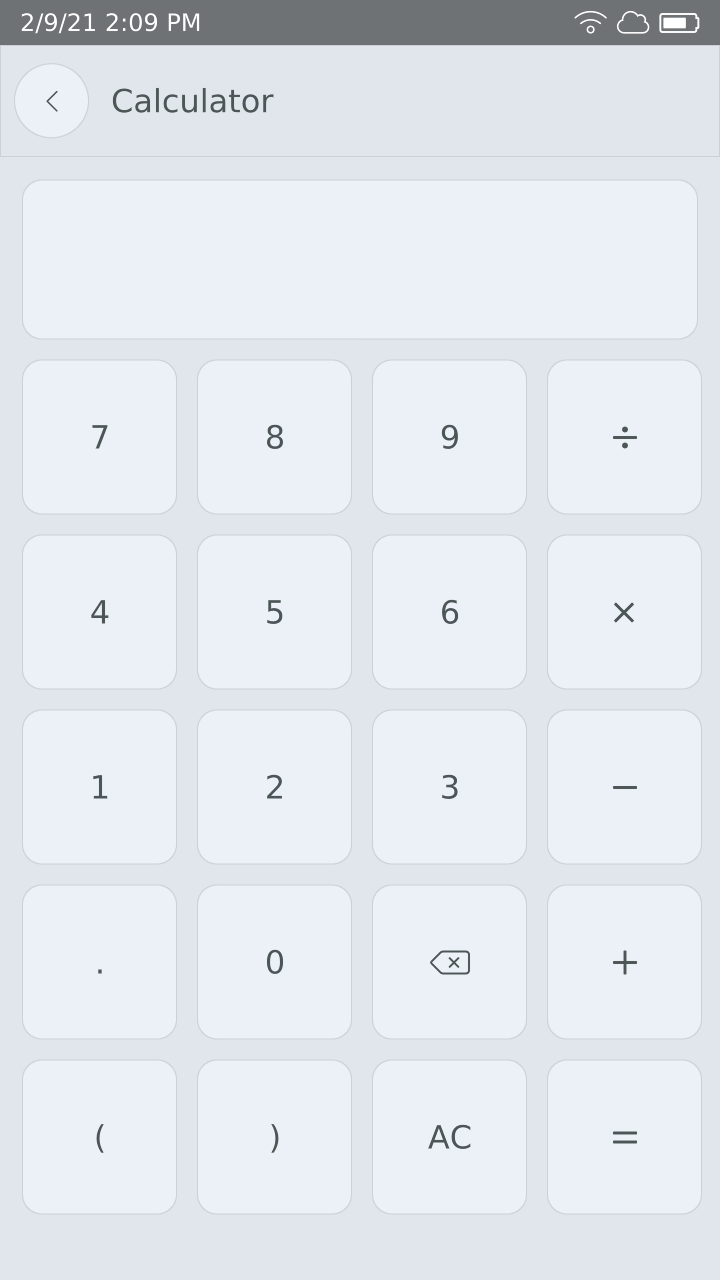Viewport: 720px width, 1280px height.
Task: Clear everything with AC
Action: point(449,1137)
